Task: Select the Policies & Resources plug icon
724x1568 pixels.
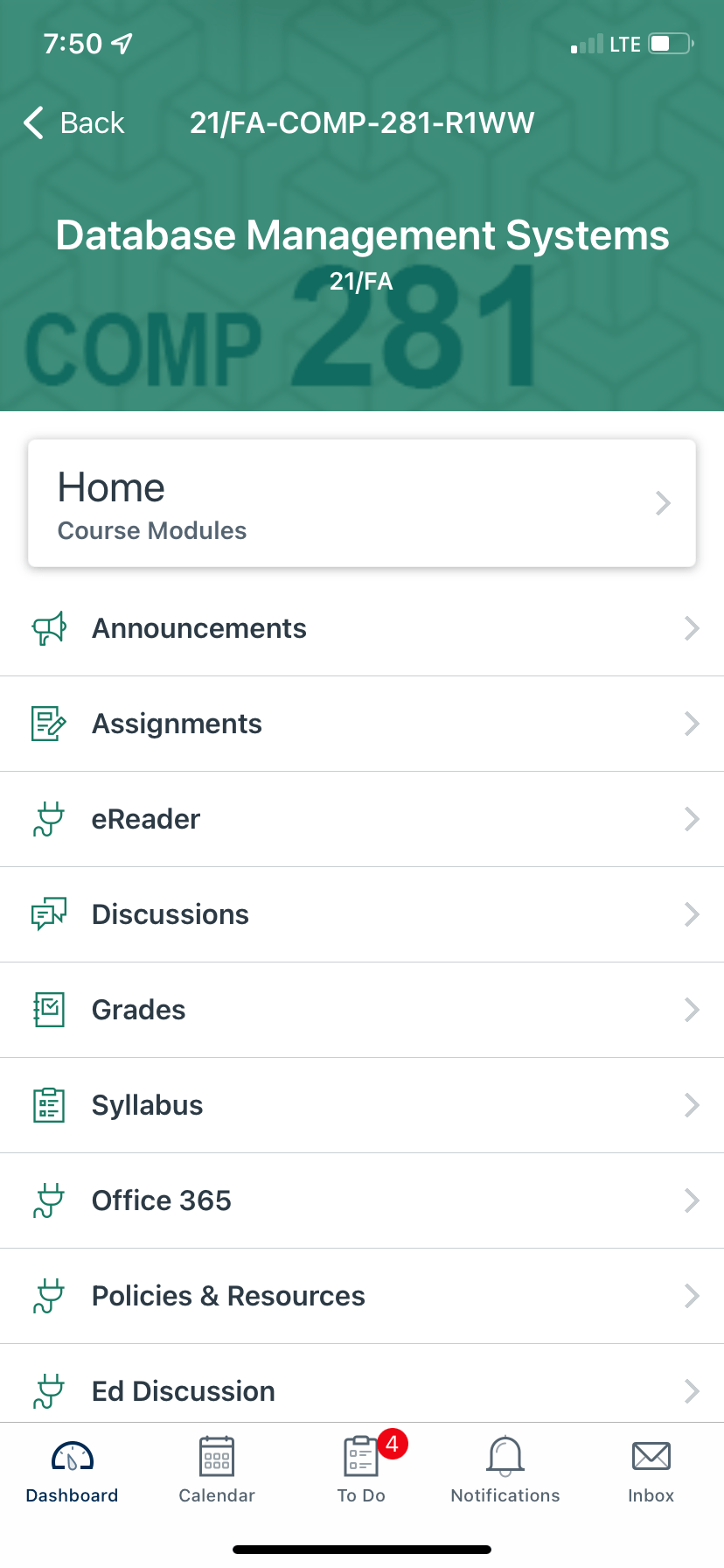Action: click(48, 1295)
